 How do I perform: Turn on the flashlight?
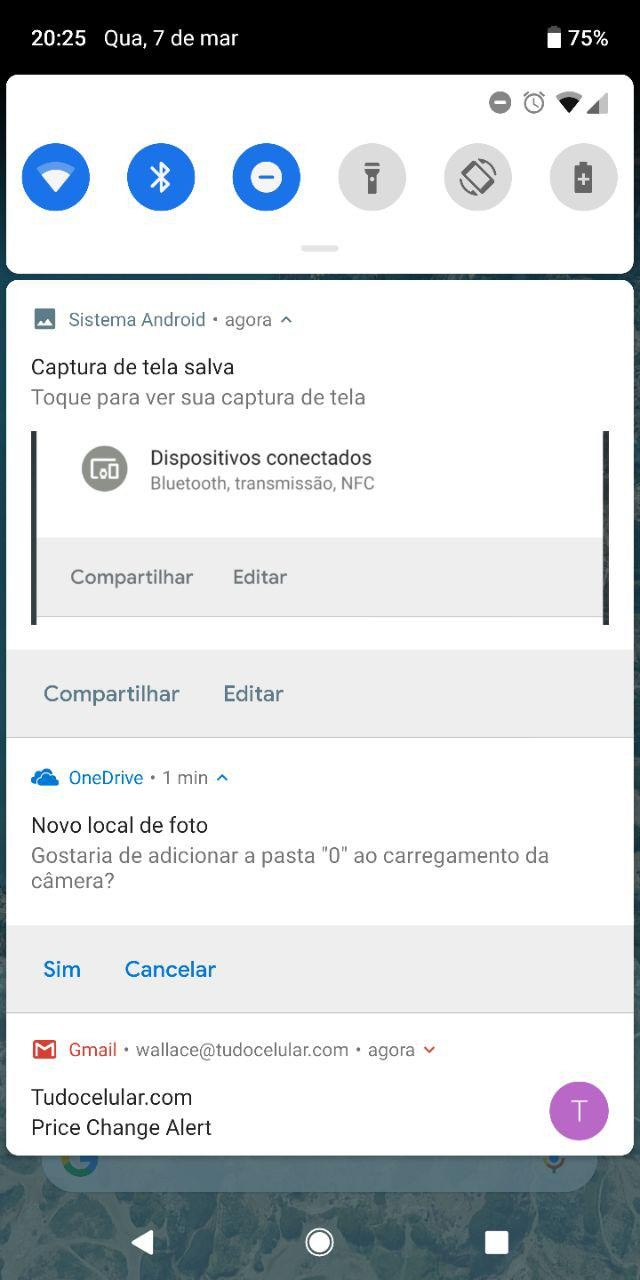click(372, 177)
